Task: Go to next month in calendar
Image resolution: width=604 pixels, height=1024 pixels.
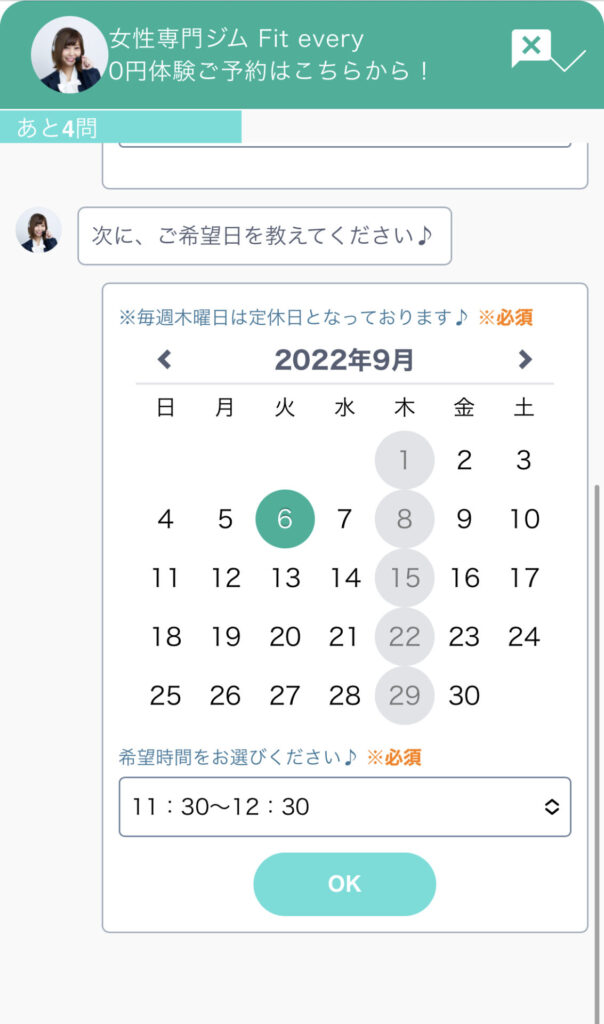Action: tap(525, 360)
